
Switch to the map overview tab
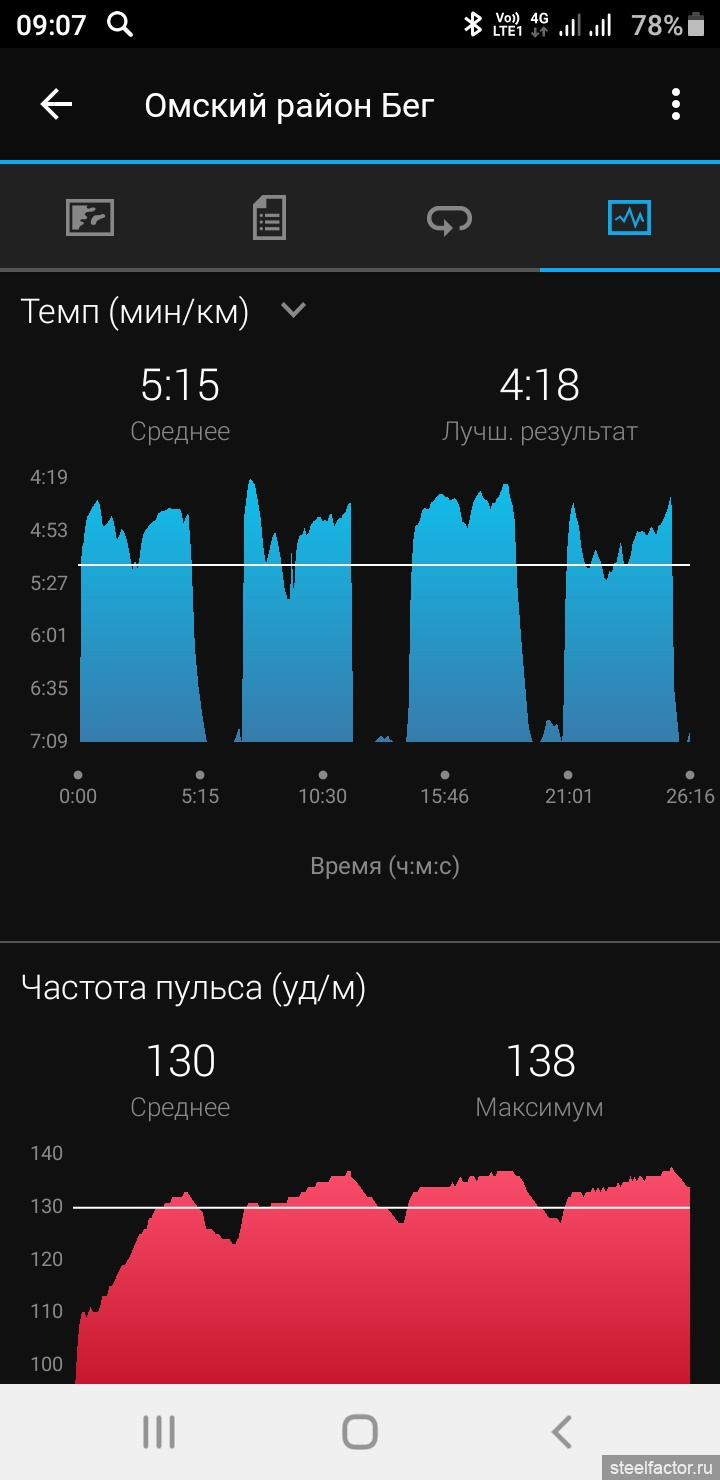(90, 217)
